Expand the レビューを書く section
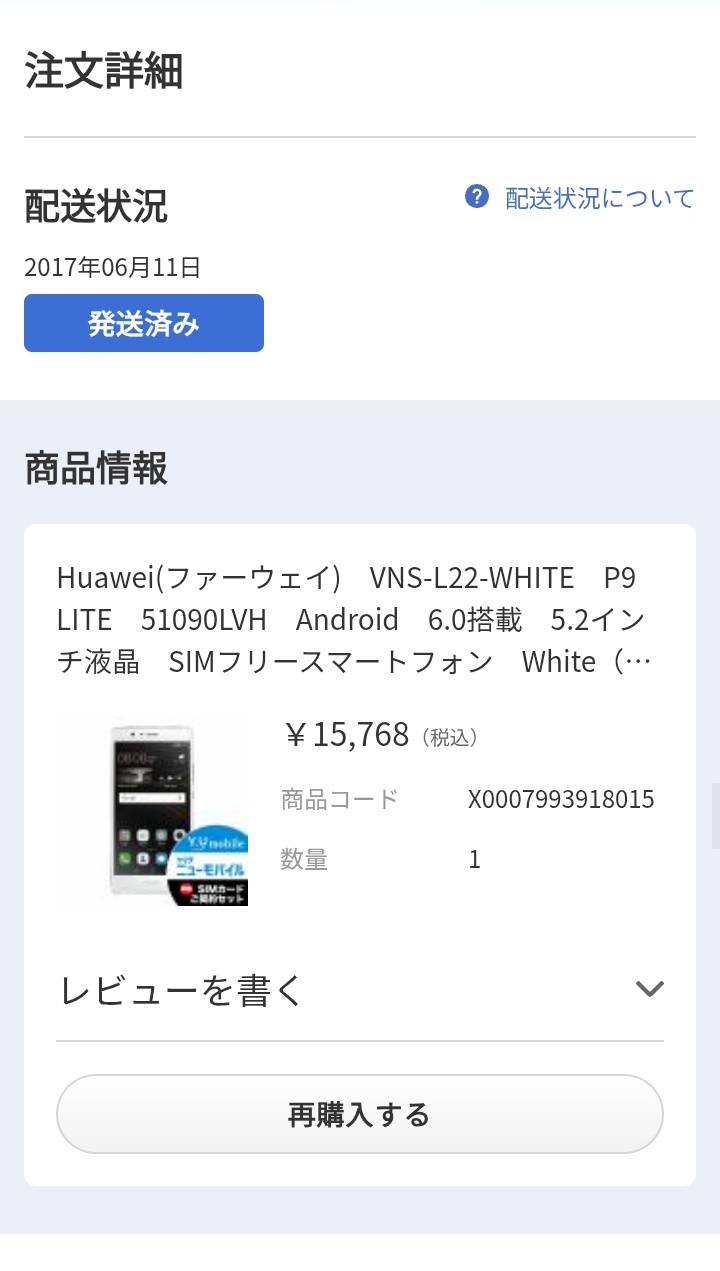720x1271 pixels. (359, 990)
